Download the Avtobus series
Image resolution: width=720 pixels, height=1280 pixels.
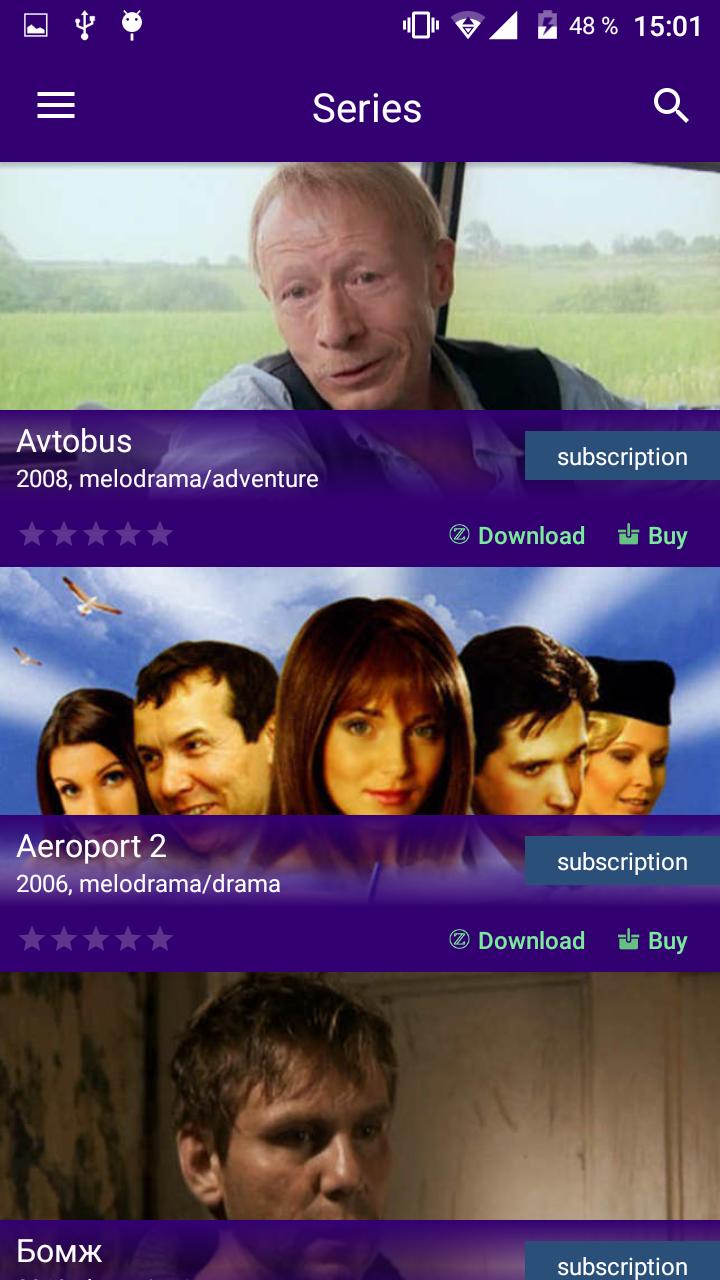[517, 536]
